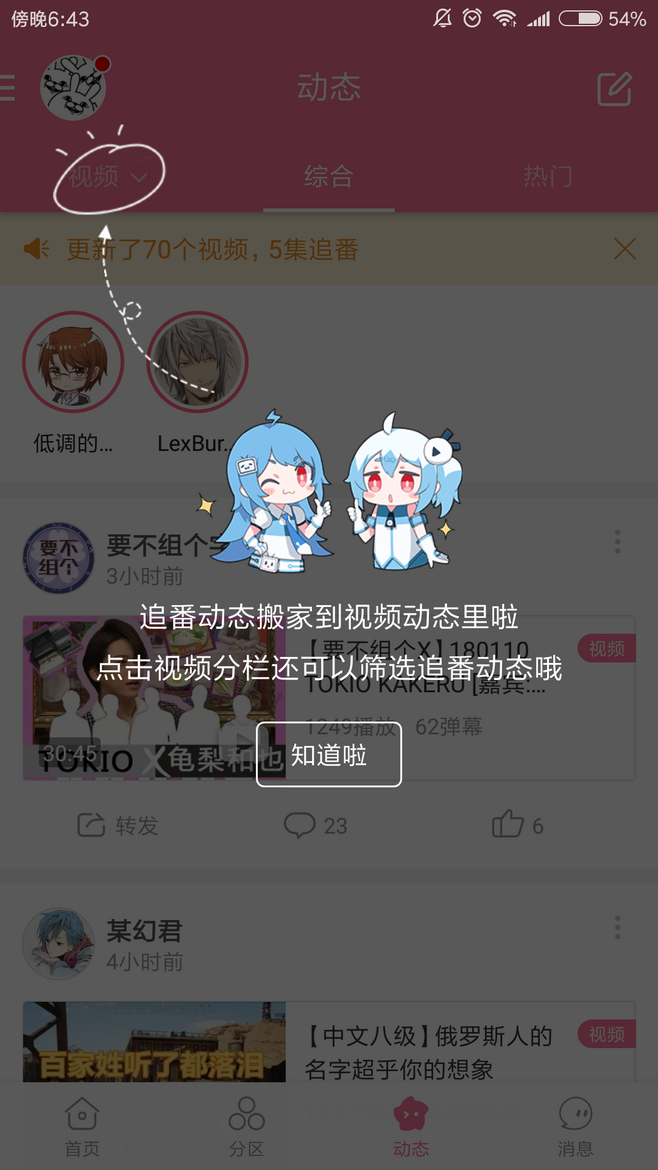Open 低调的 user avatar
Viewport: 658px width, 1170px height.
[x=73, y=362]
